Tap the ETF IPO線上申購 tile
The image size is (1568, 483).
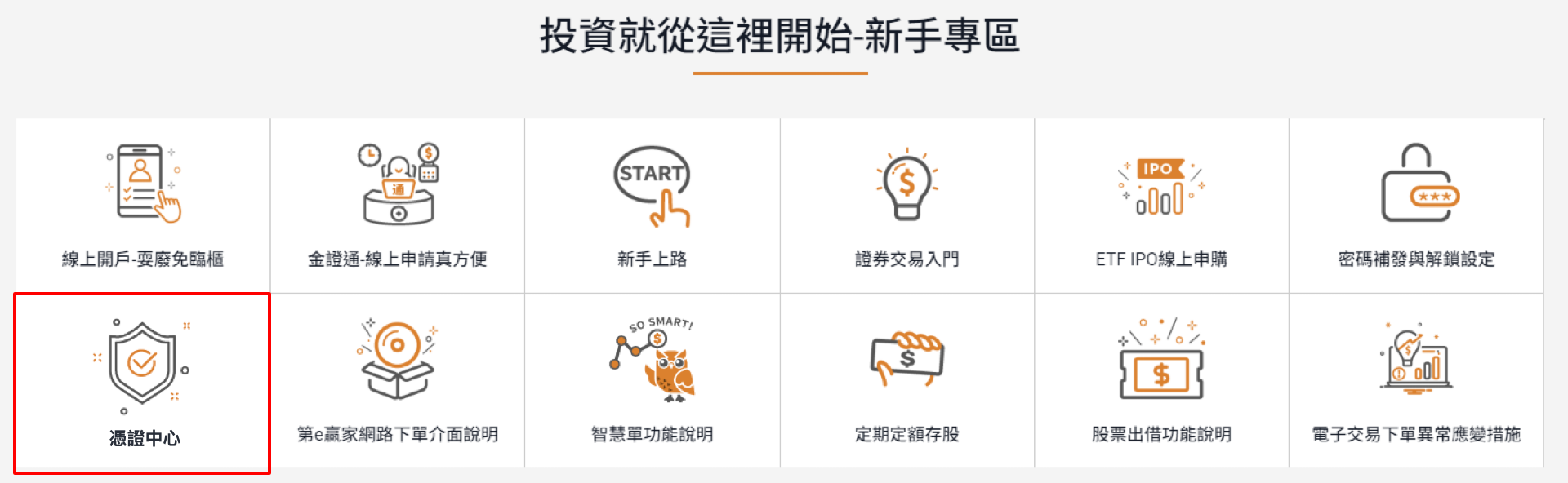(1161, 206)
